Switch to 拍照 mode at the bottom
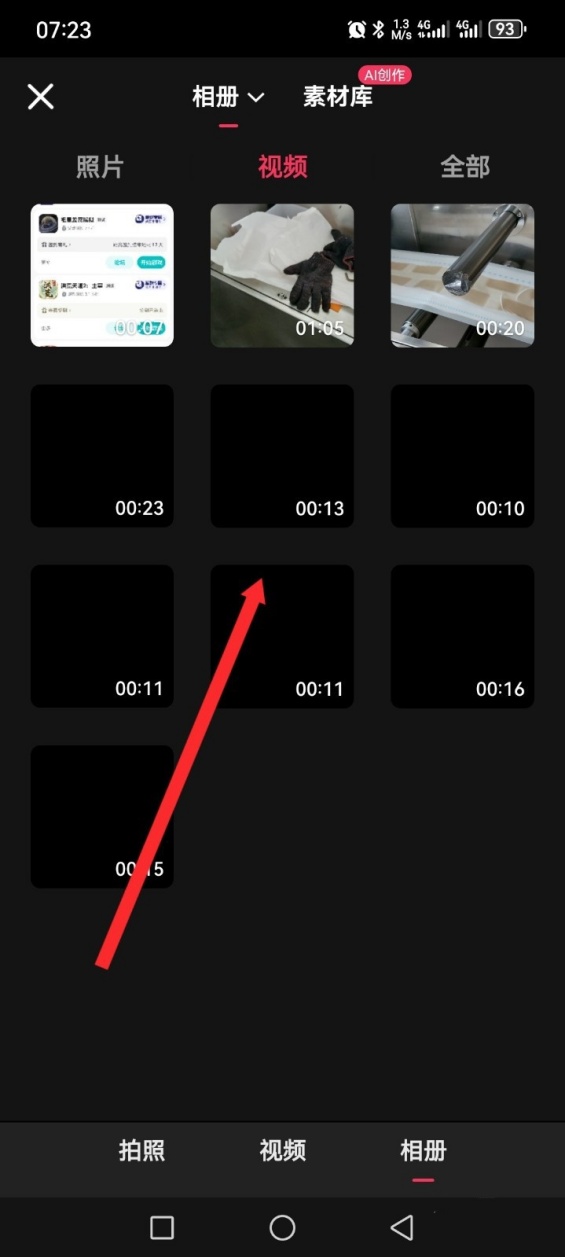565x1257 pixels. coord(142,1150)
